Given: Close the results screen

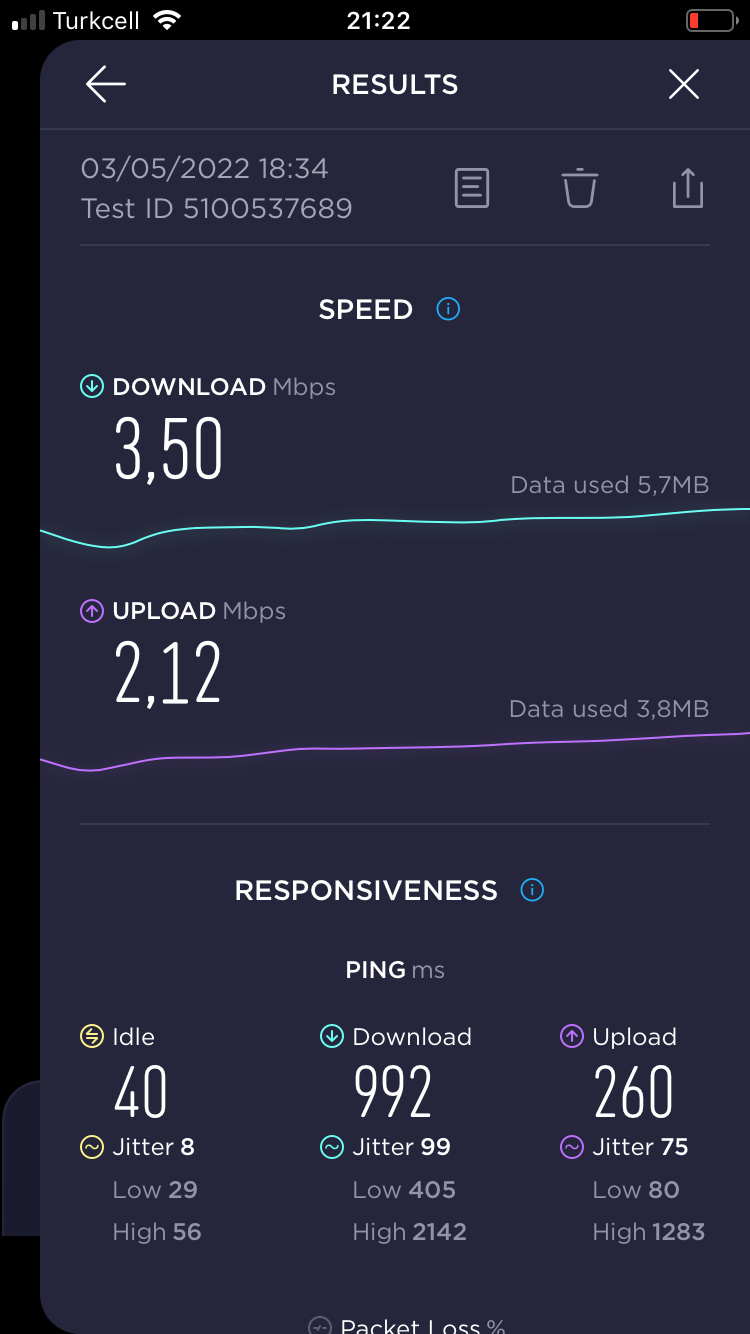Looking at the screenshot, I should [684, 85].
